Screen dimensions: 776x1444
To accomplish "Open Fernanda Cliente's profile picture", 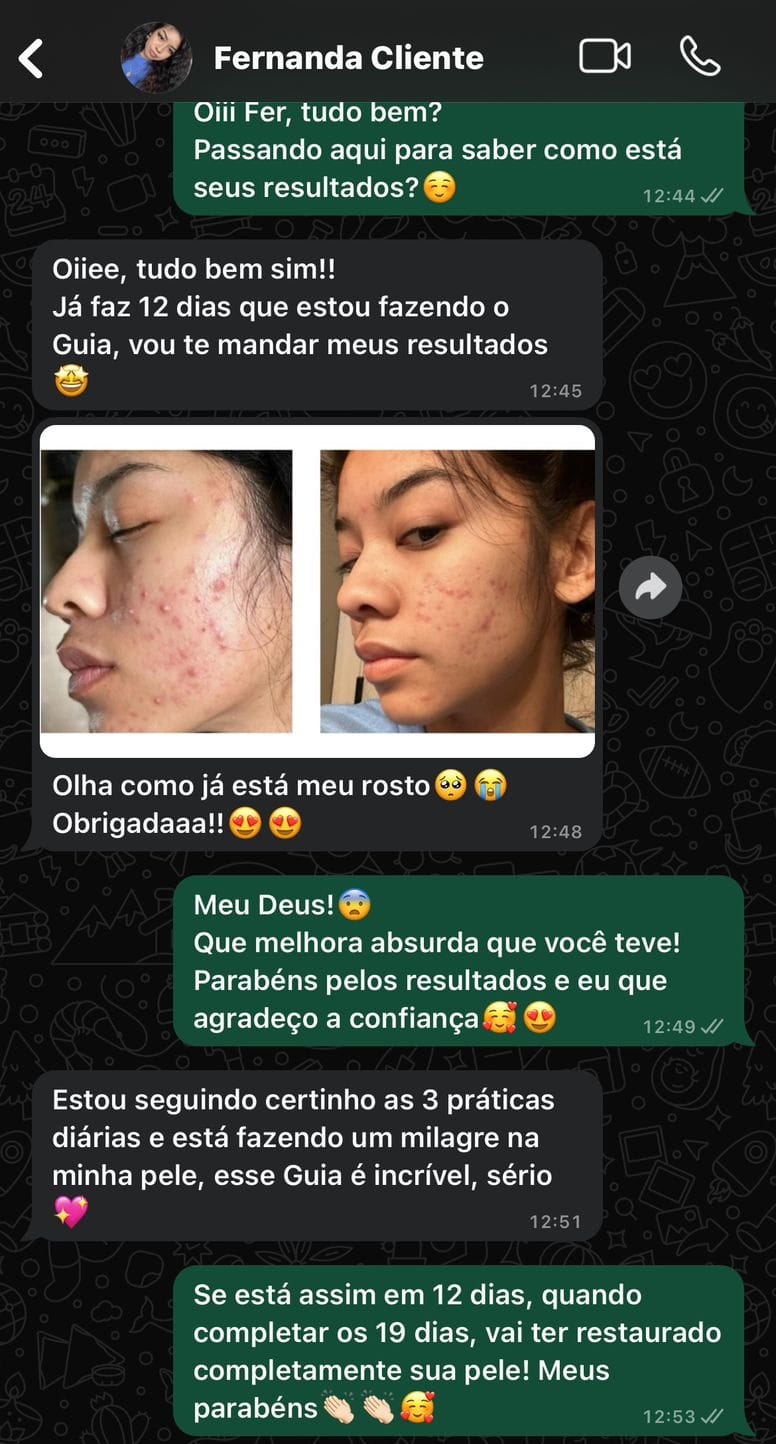I will [156, 58].
